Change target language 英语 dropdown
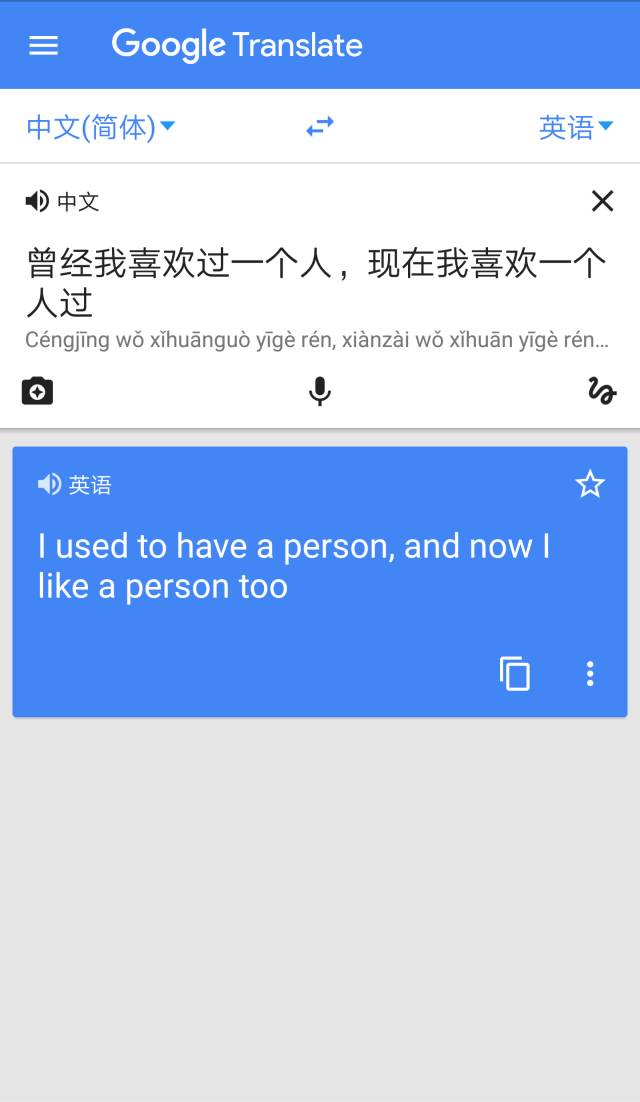The width and height of the screenshot is (640, 1102). pos(576,127)
